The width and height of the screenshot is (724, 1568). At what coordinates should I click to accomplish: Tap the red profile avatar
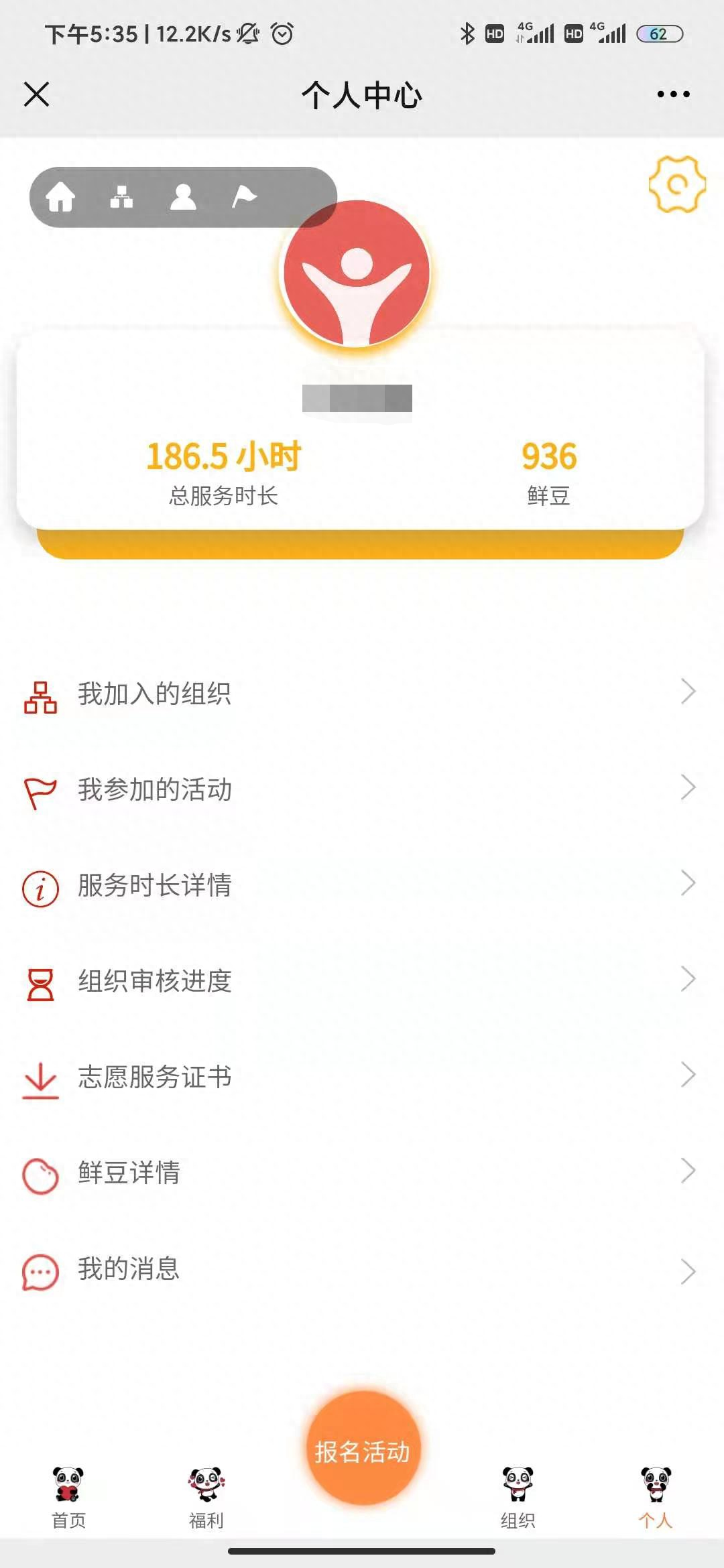[x=357, y=275]
